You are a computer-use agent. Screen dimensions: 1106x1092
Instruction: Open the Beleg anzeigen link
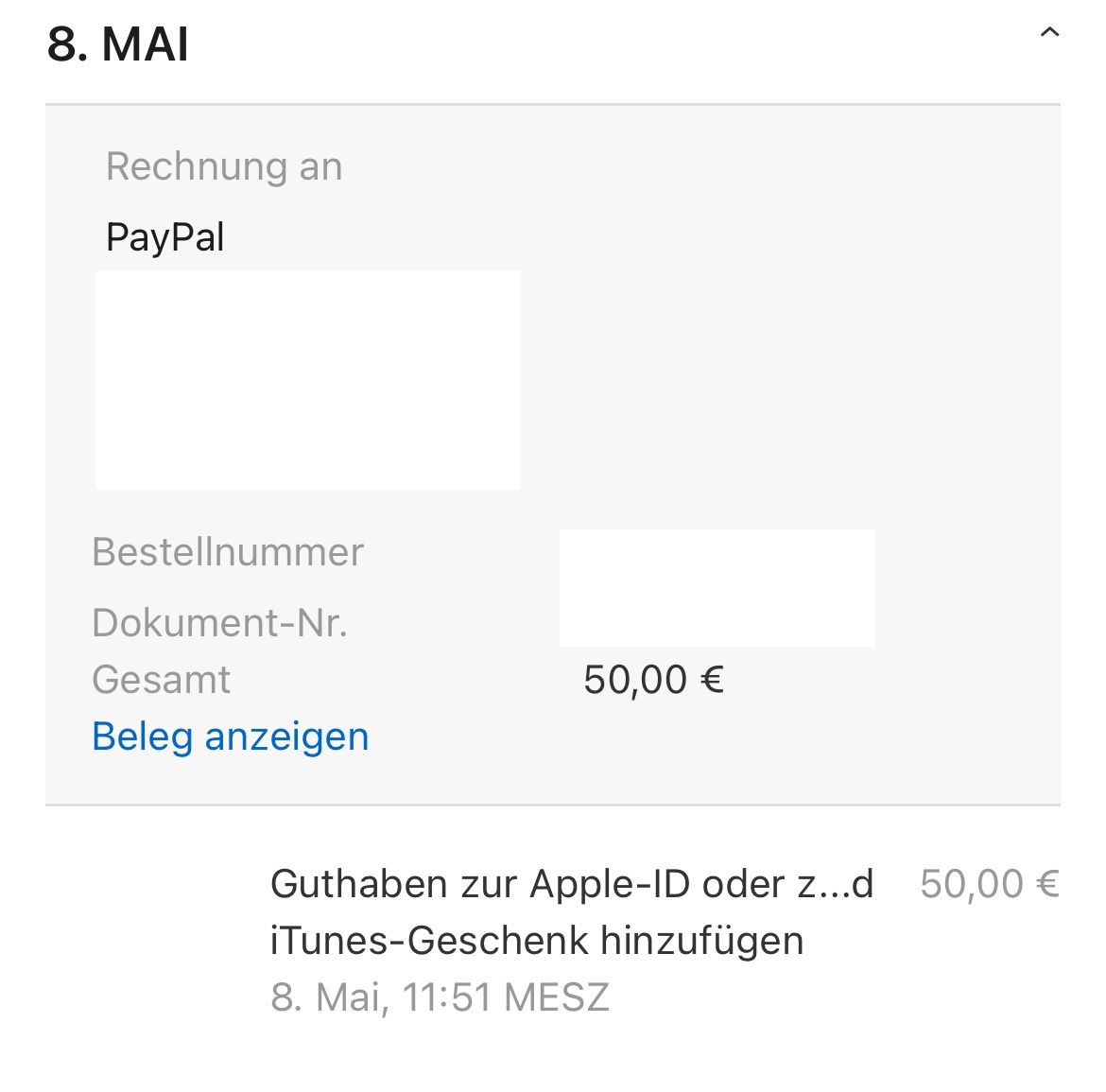[231, 737]
